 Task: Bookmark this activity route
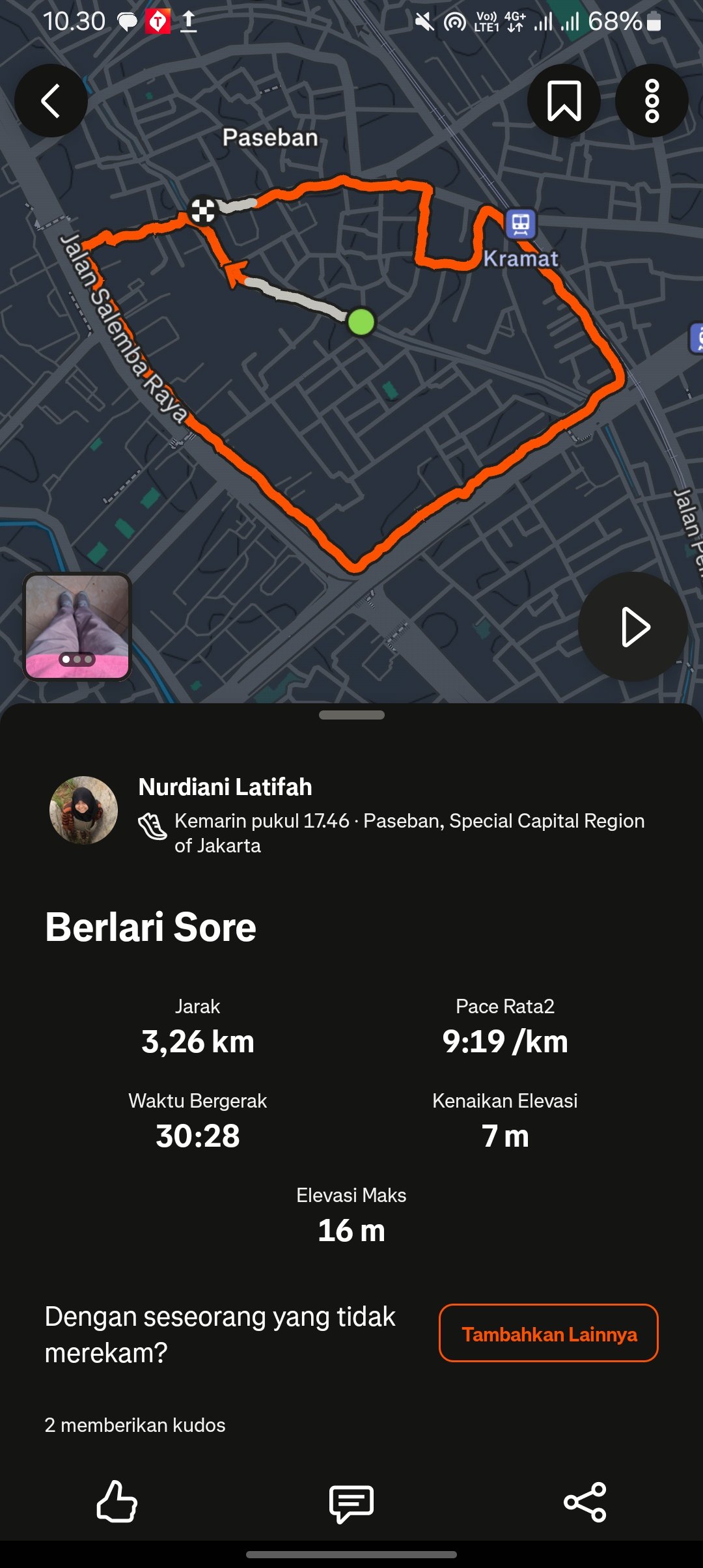[x=564, y=101]
